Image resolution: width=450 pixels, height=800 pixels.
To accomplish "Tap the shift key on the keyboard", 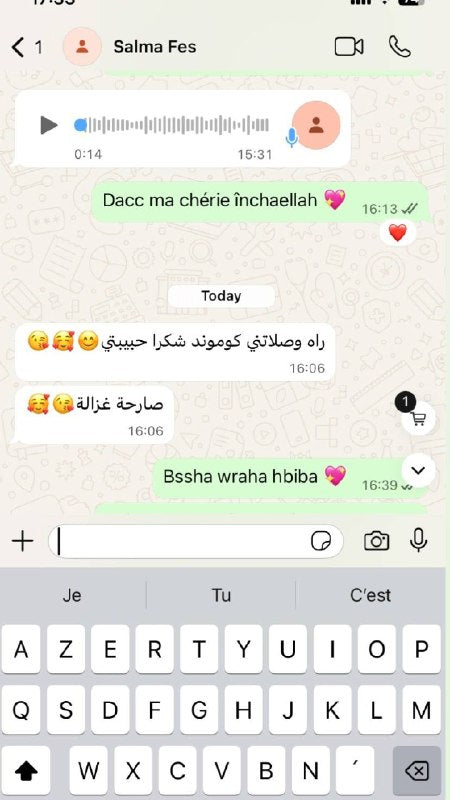I will point(26,771).
